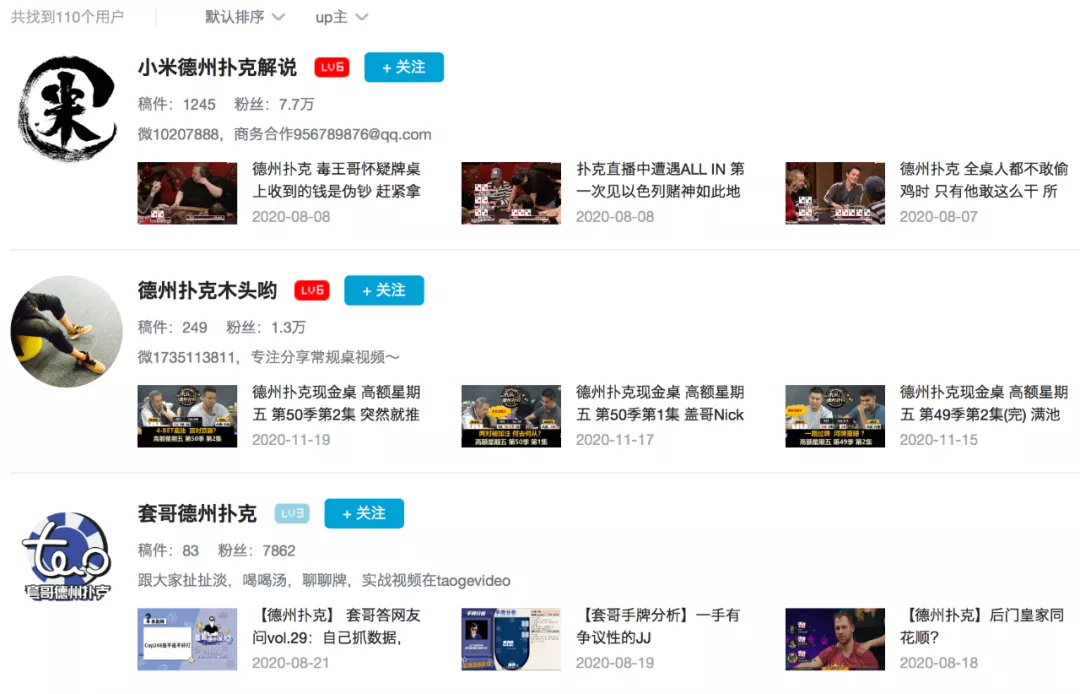This screenshot has width=1080, height=694.
Task: Follow 小米德州扑克解说
Action: [x=403, y=67]
